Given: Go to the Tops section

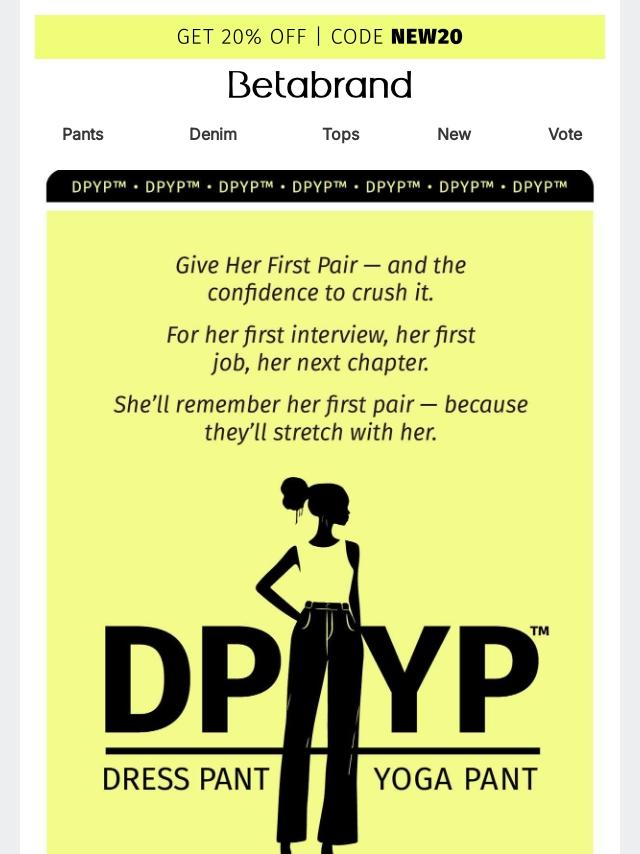Looking at the screenshot, I should [340, 134].
